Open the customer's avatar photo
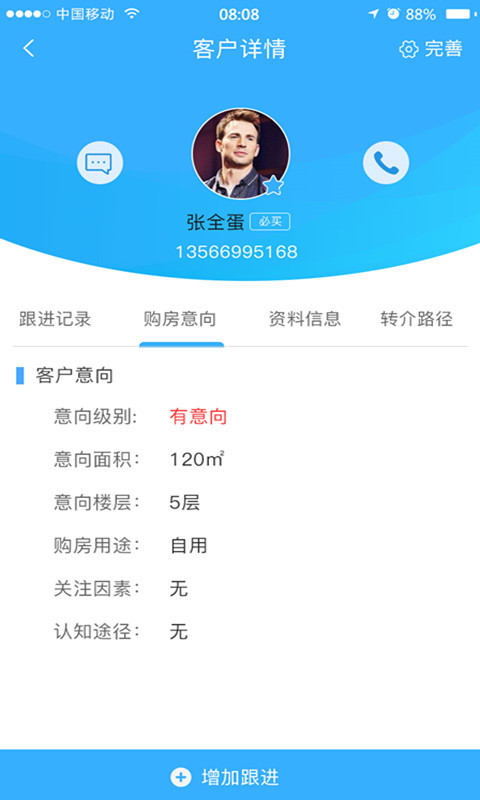 point(240,154)
